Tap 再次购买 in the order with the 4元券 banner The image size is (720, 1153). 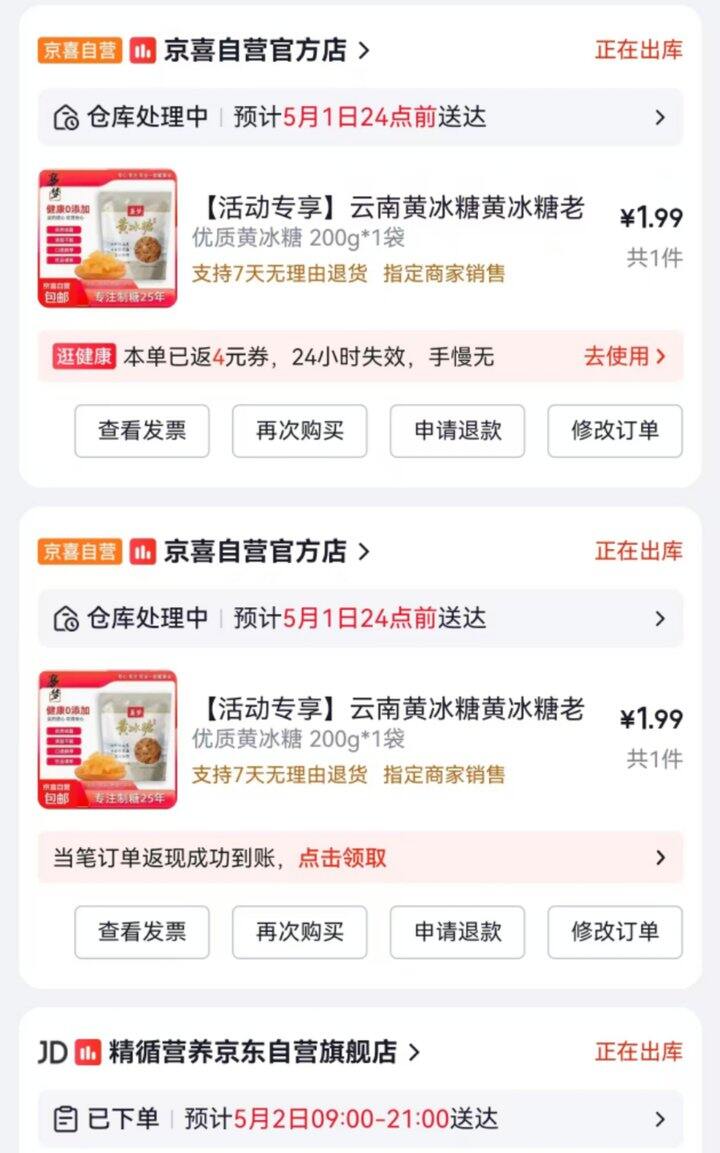299,431
